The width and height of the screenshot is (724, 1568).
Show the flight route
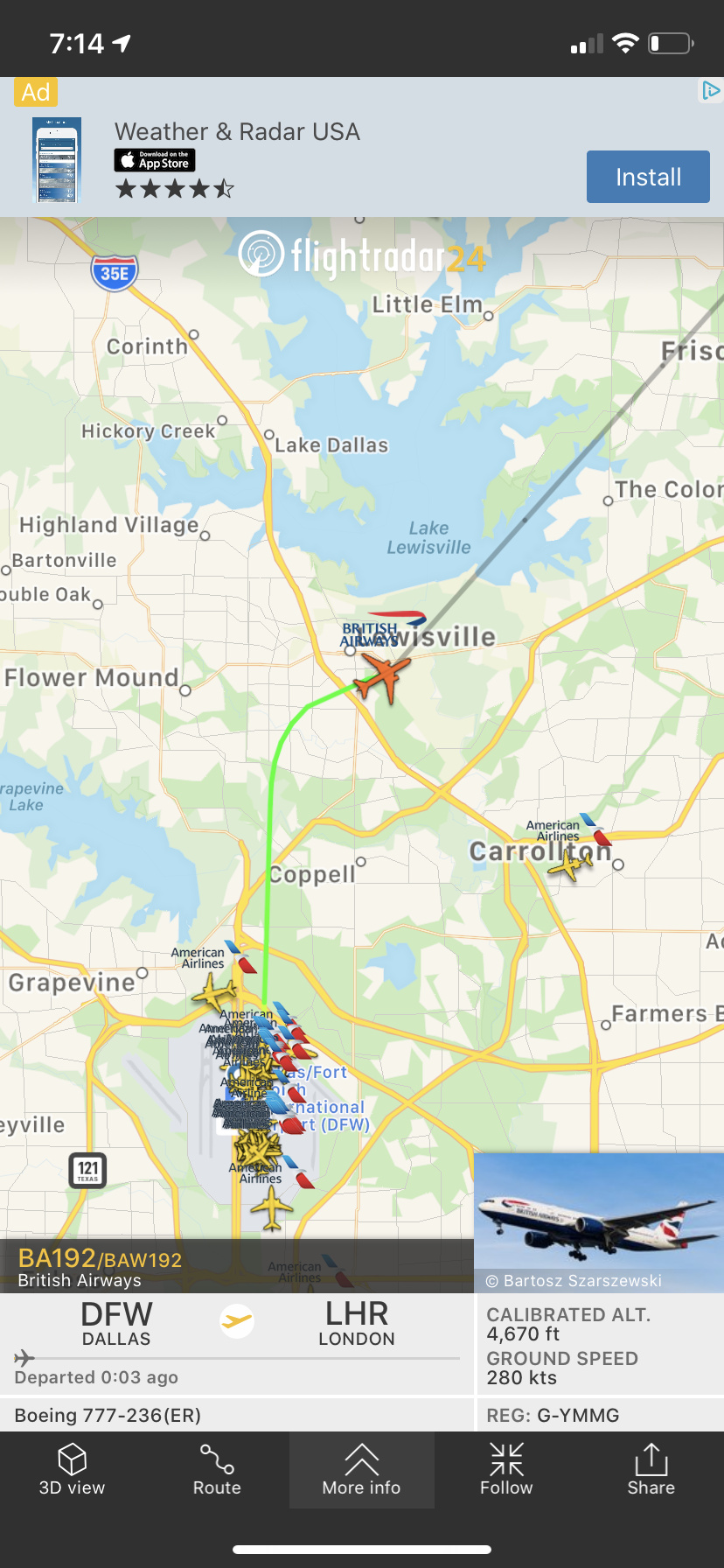point(217,1470)
